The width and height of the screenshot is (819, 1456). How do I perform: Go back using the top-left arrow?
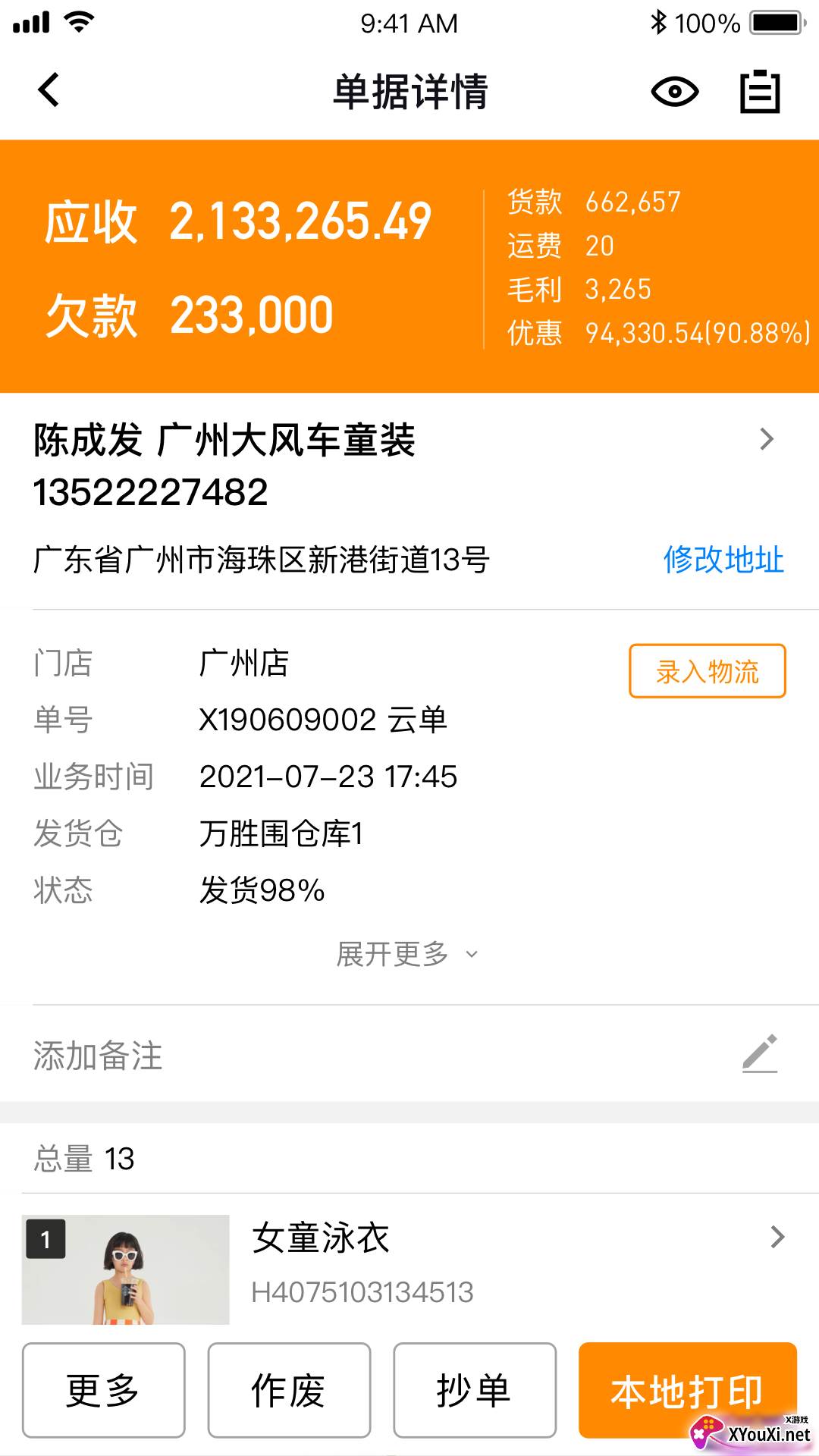pyautogui.click(x=49, y=90)
